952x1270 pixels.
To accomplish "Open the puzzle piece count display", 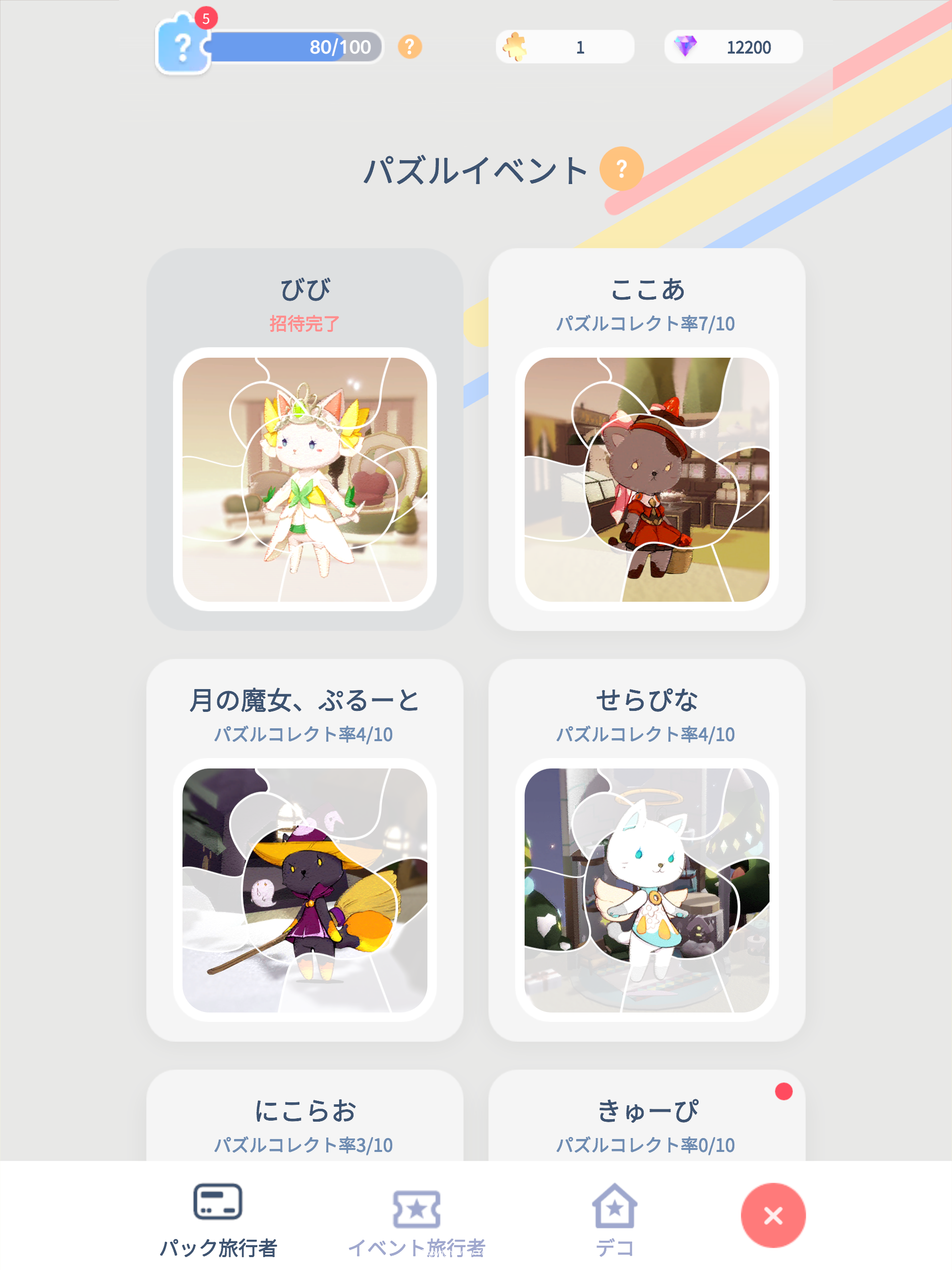I will [x=565, y=47].
